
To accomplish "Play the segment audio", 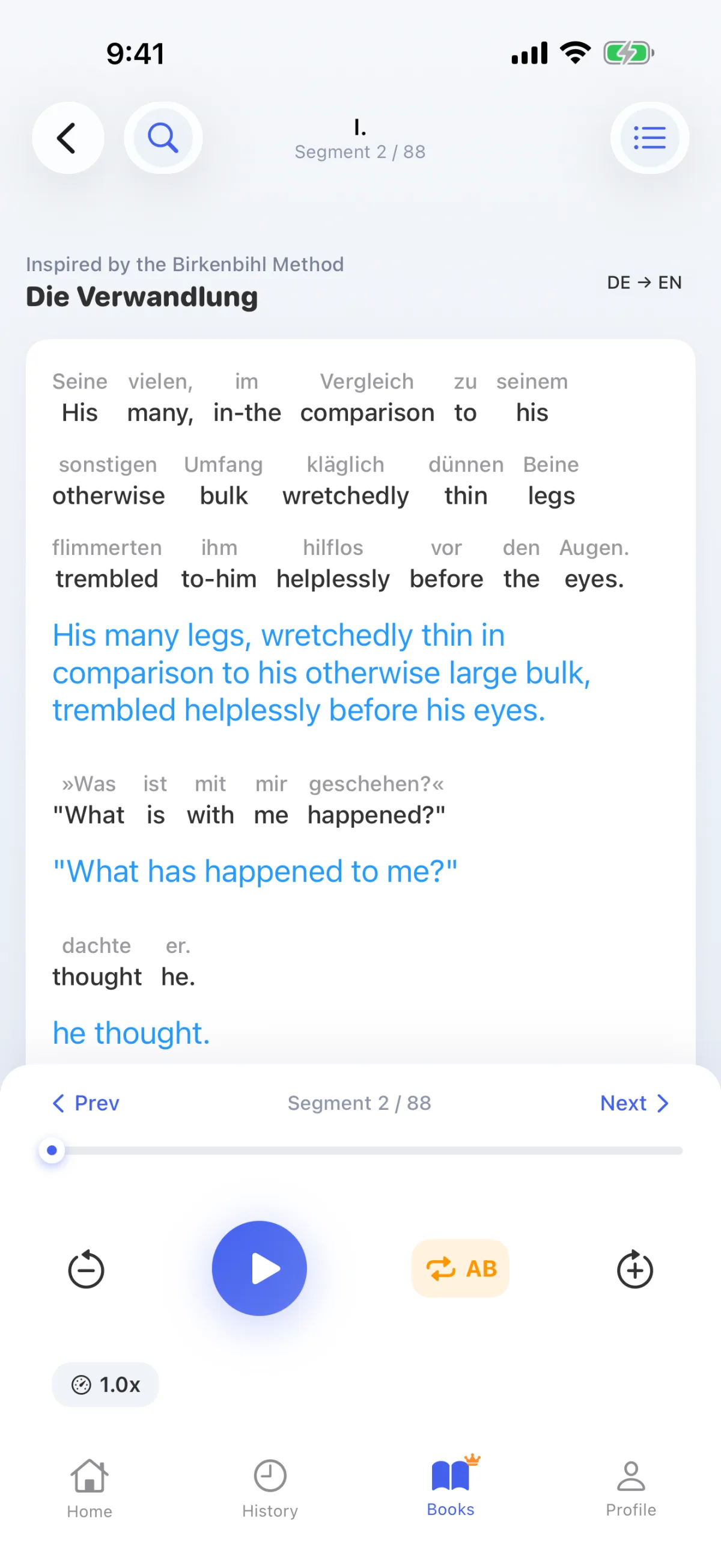I will (x=259, y=1269).
